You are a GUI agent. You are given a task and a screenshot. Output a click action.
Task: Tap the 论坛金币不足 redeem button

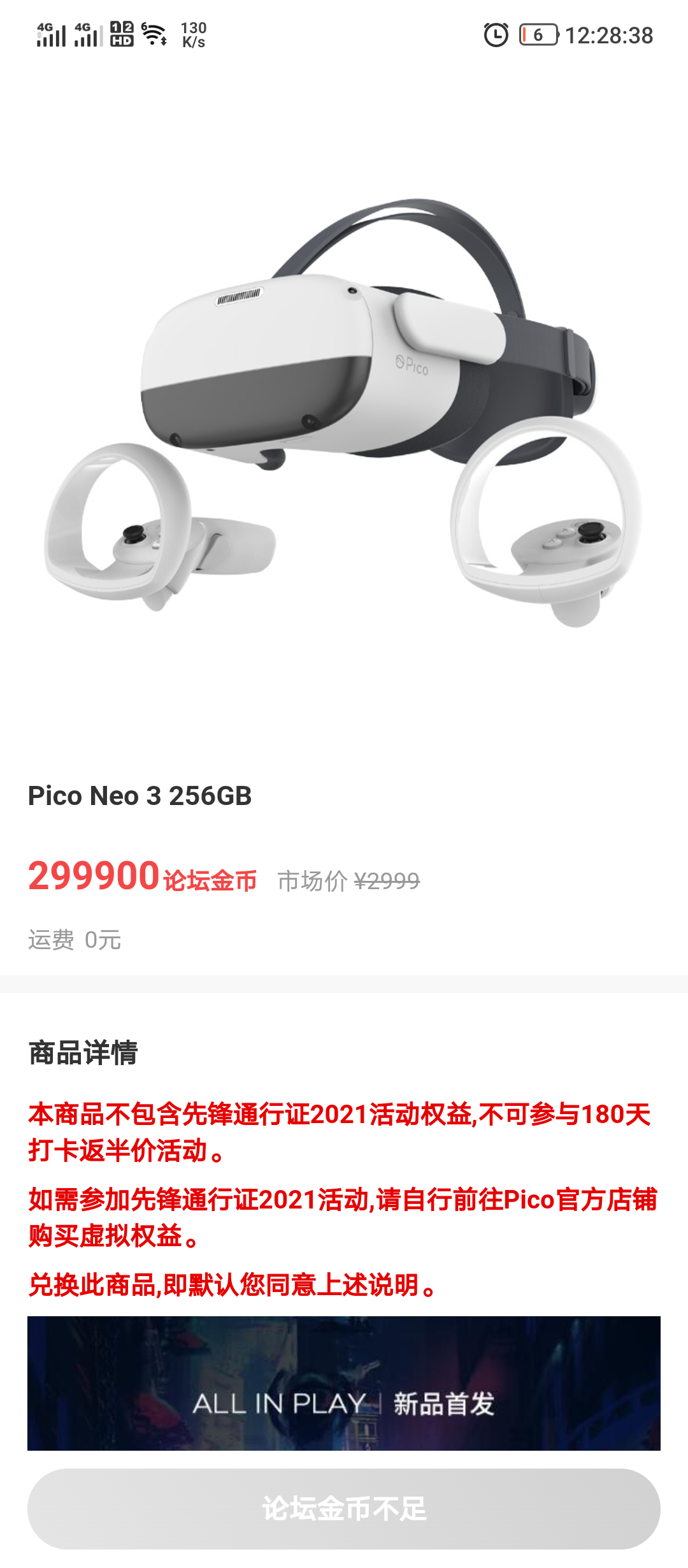[344, 1508]
